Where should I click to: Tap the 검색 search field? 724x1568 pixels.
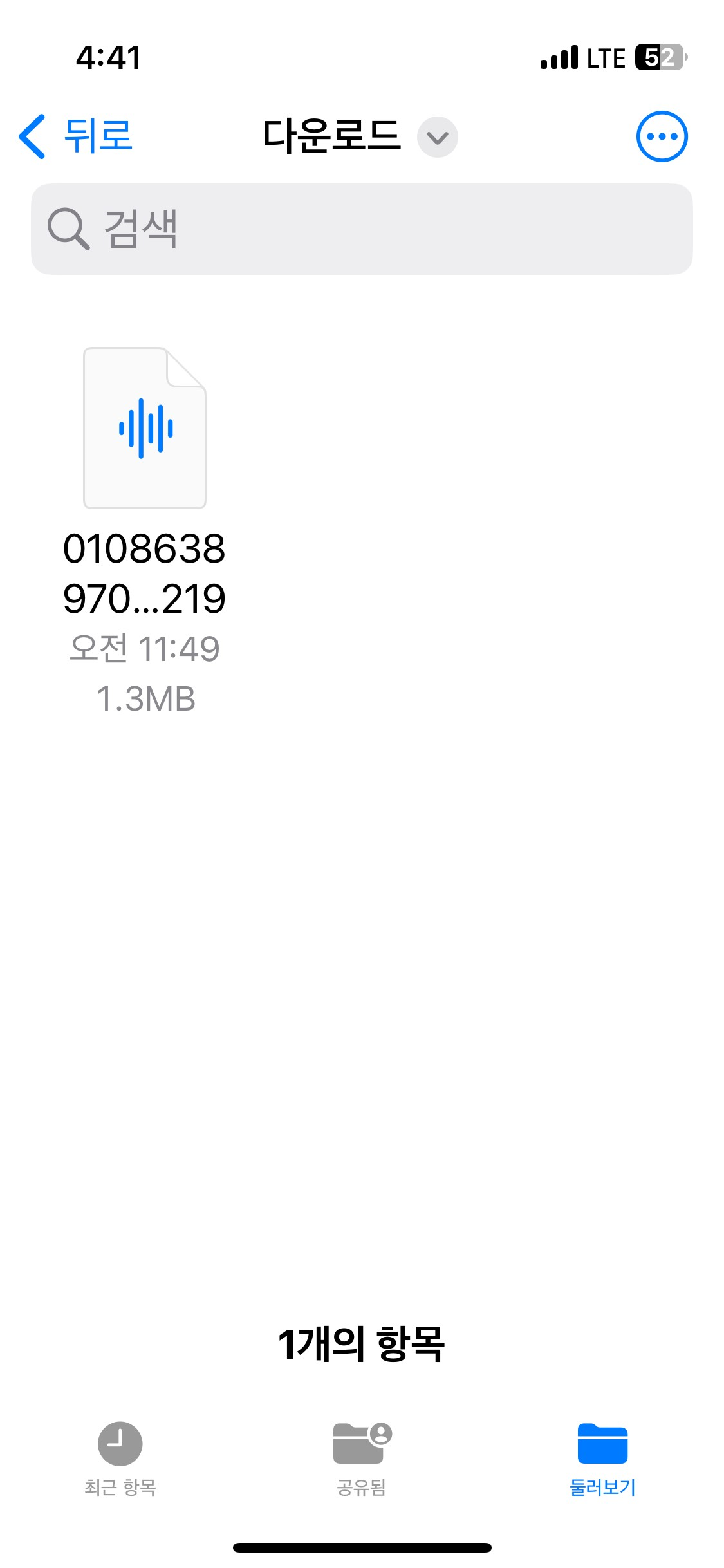click(362, 229)
